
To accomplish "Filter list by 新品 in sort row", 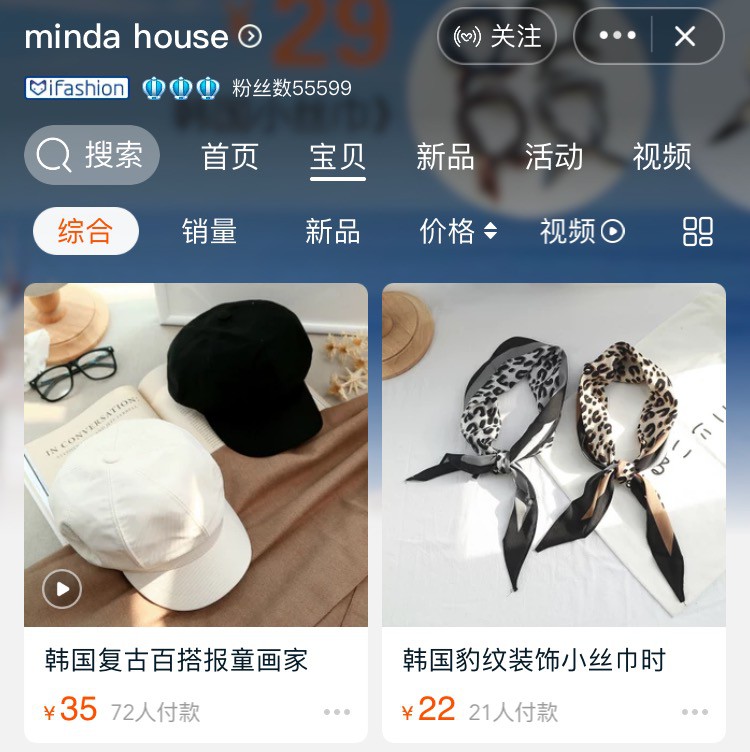I will pos(332,232).
